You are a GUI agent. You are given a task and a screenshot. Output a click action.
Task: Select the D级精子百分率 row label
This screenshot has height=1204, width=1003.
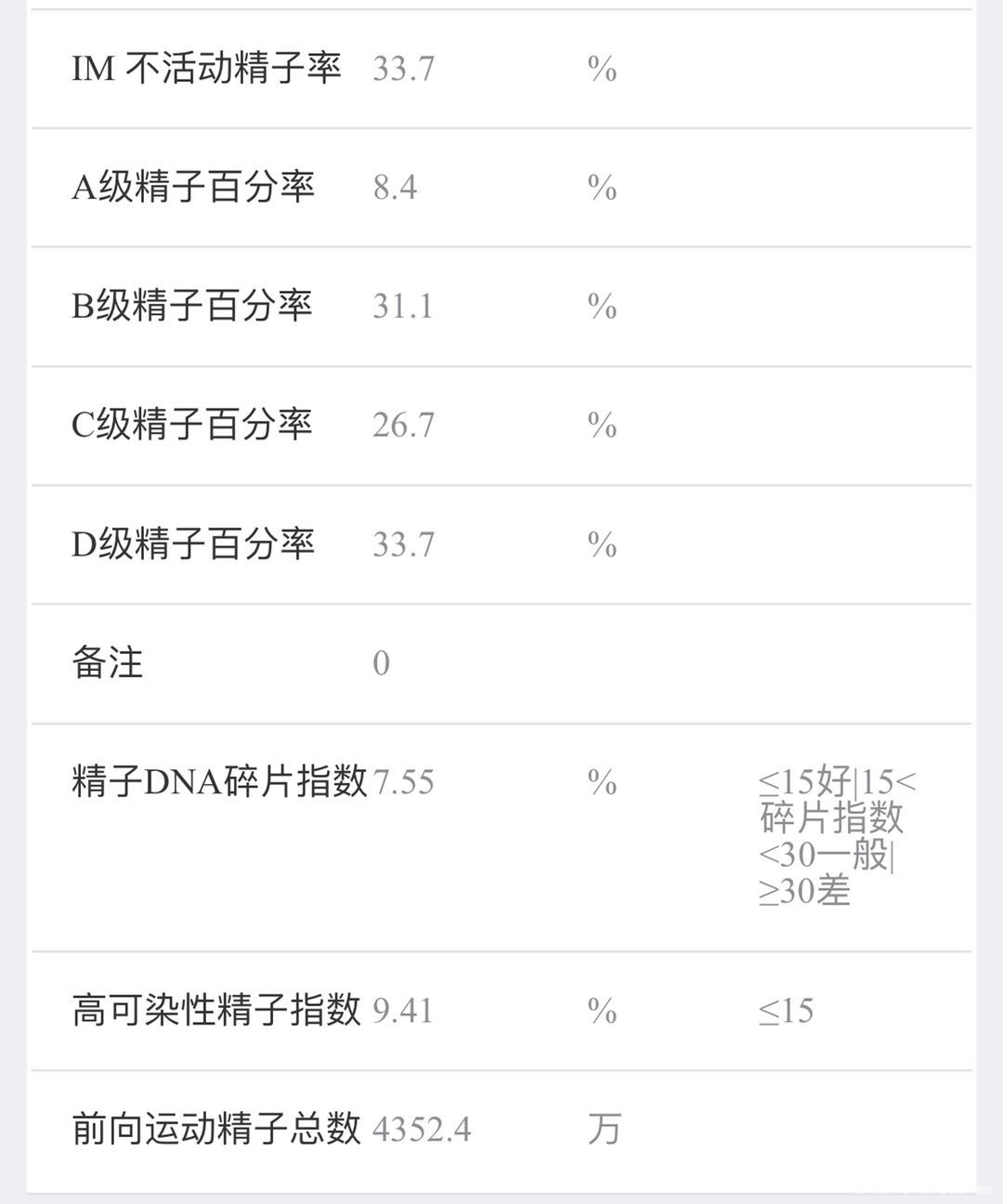click(x=195, y=543)
